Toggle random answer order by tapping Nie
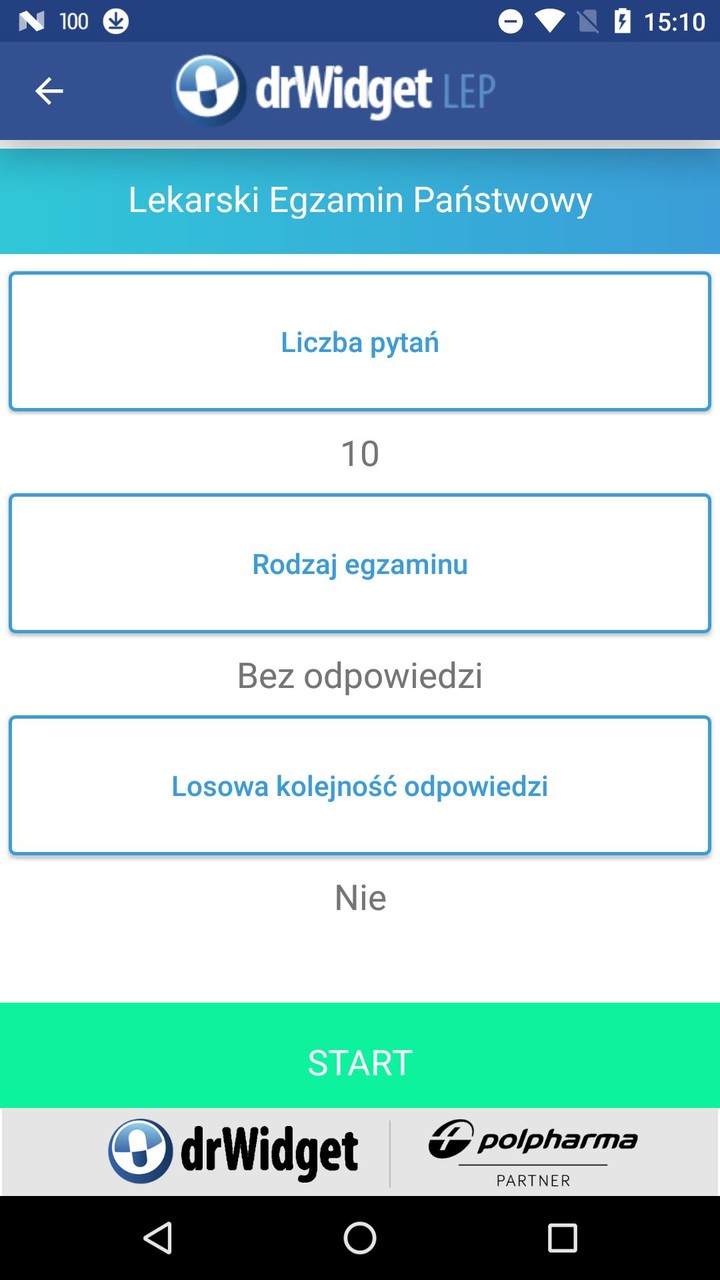The height and width of the screenshot is (1280, 720). click(360, 897)
